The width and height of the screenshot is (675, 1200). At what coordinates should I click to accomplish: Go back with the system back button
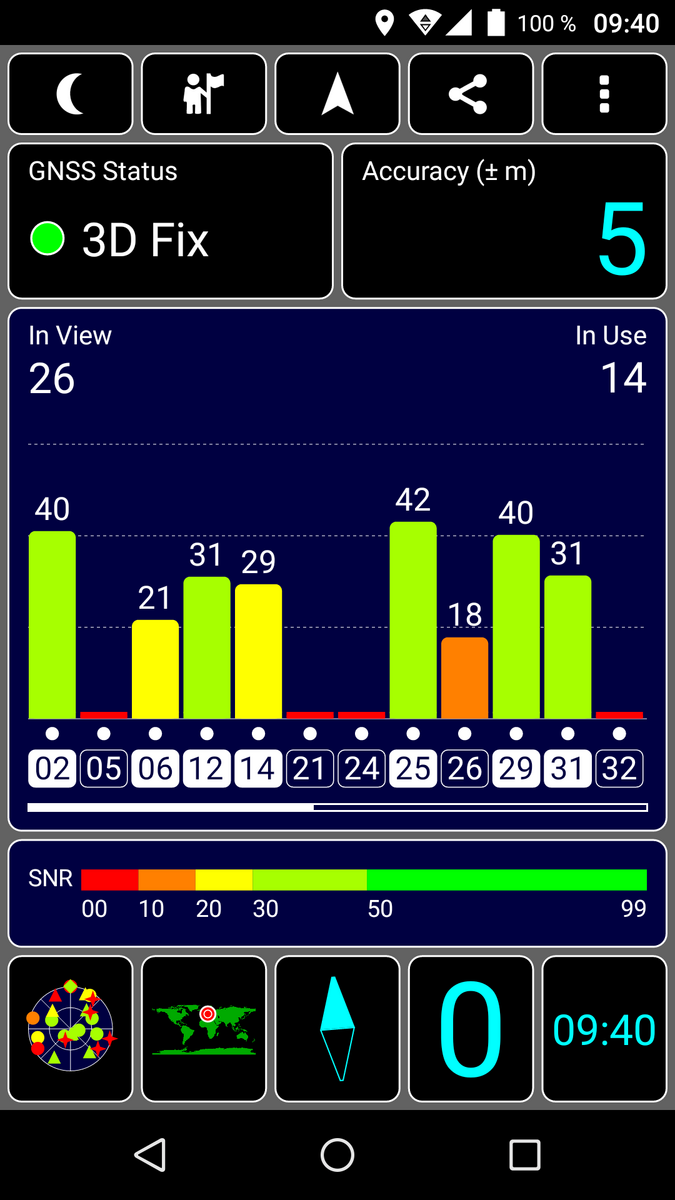click(150, 1155)
